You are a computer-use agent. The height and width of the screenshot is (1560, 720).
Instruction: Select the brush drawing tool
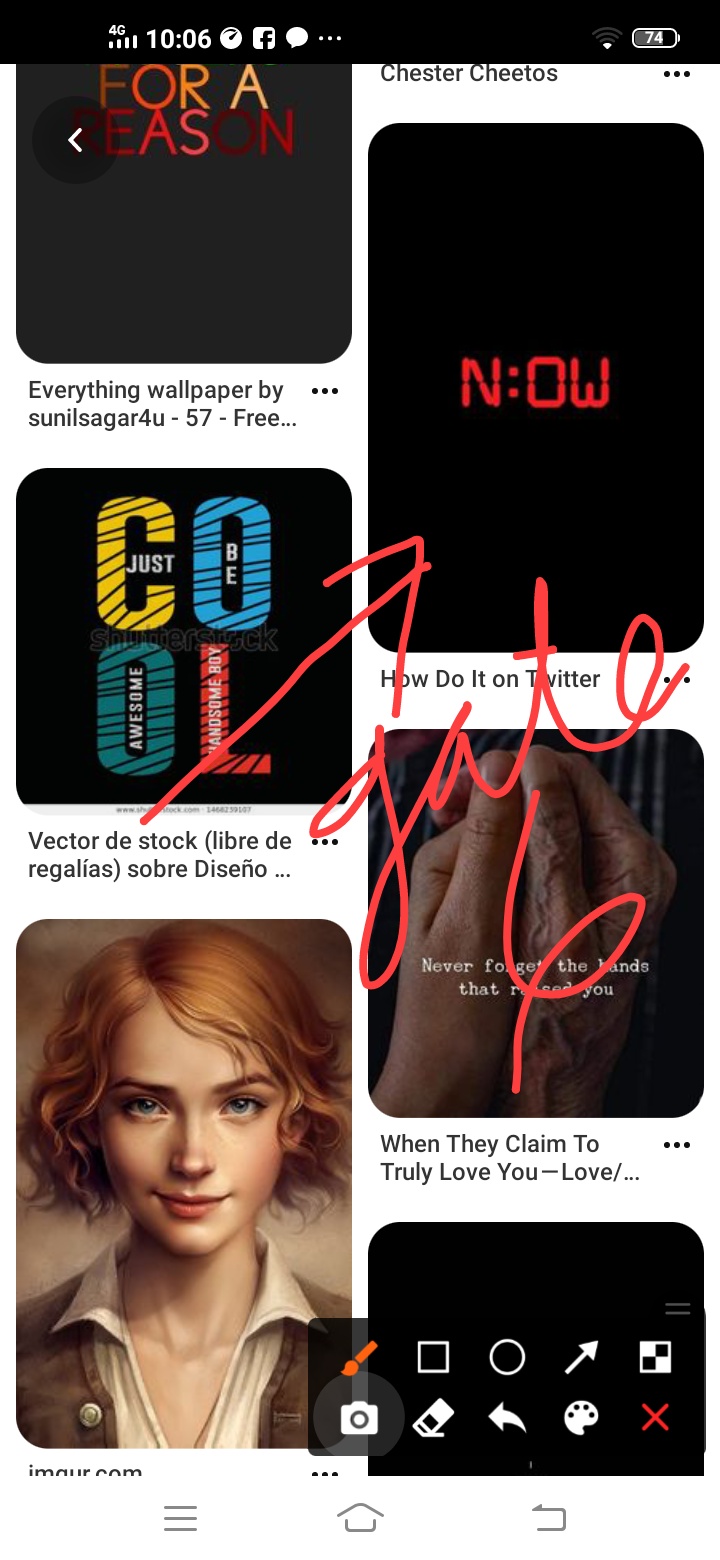click(x=358, y=1358)
